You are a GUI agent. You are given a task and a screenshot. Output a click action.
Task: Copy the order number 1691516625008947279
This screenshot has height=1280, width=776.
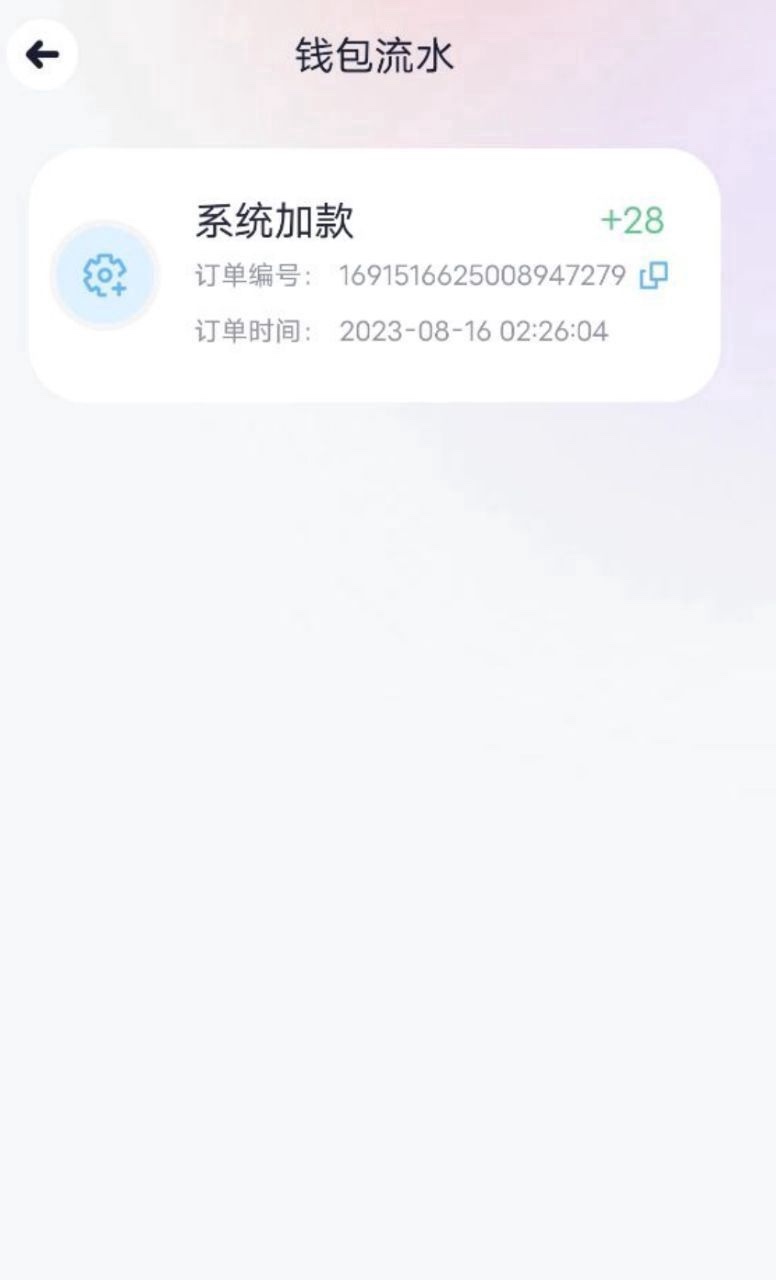click(x=653, y=275)
